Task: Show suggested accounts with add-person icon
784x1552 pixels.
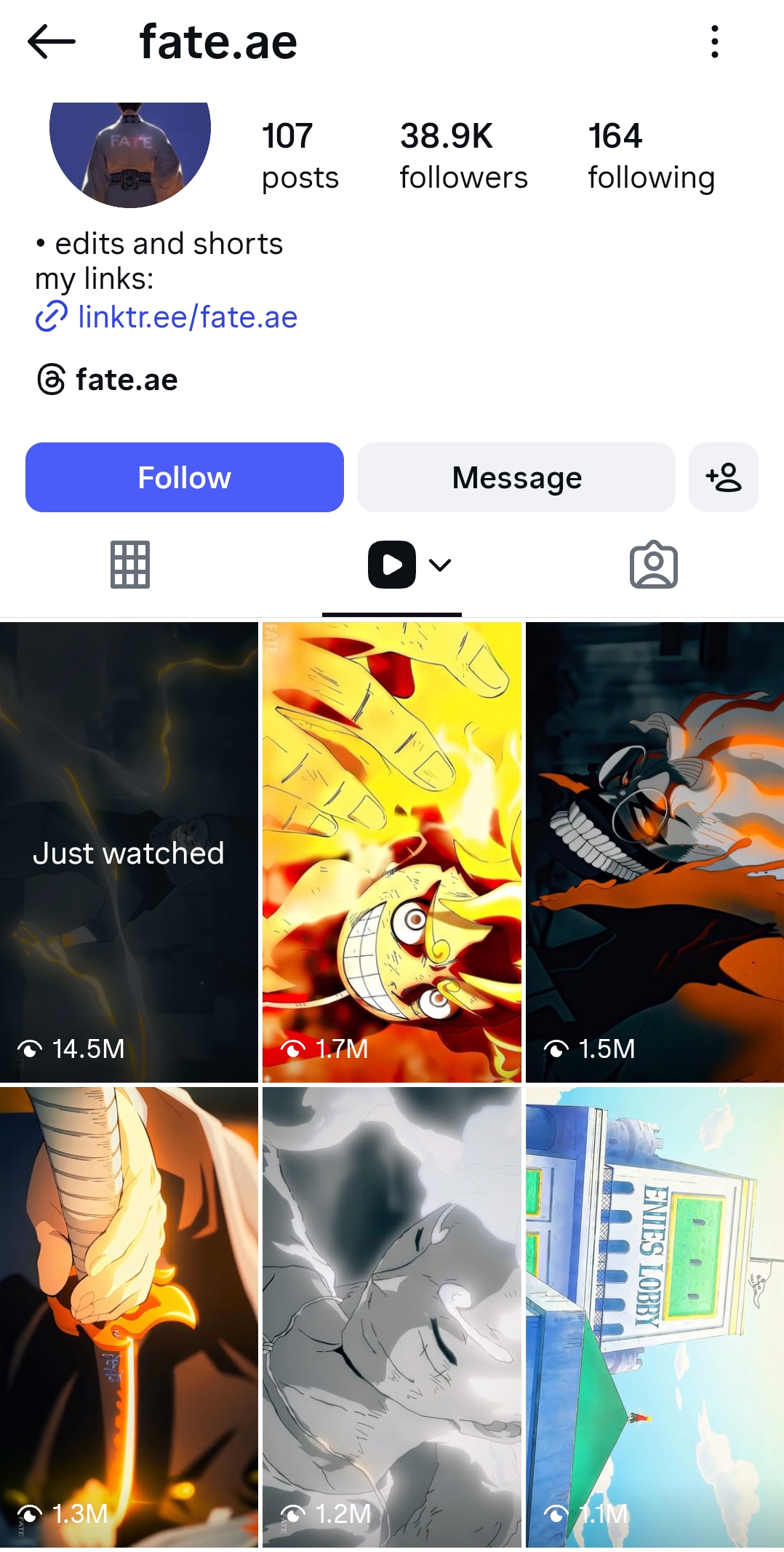Action: pos(723,477)
